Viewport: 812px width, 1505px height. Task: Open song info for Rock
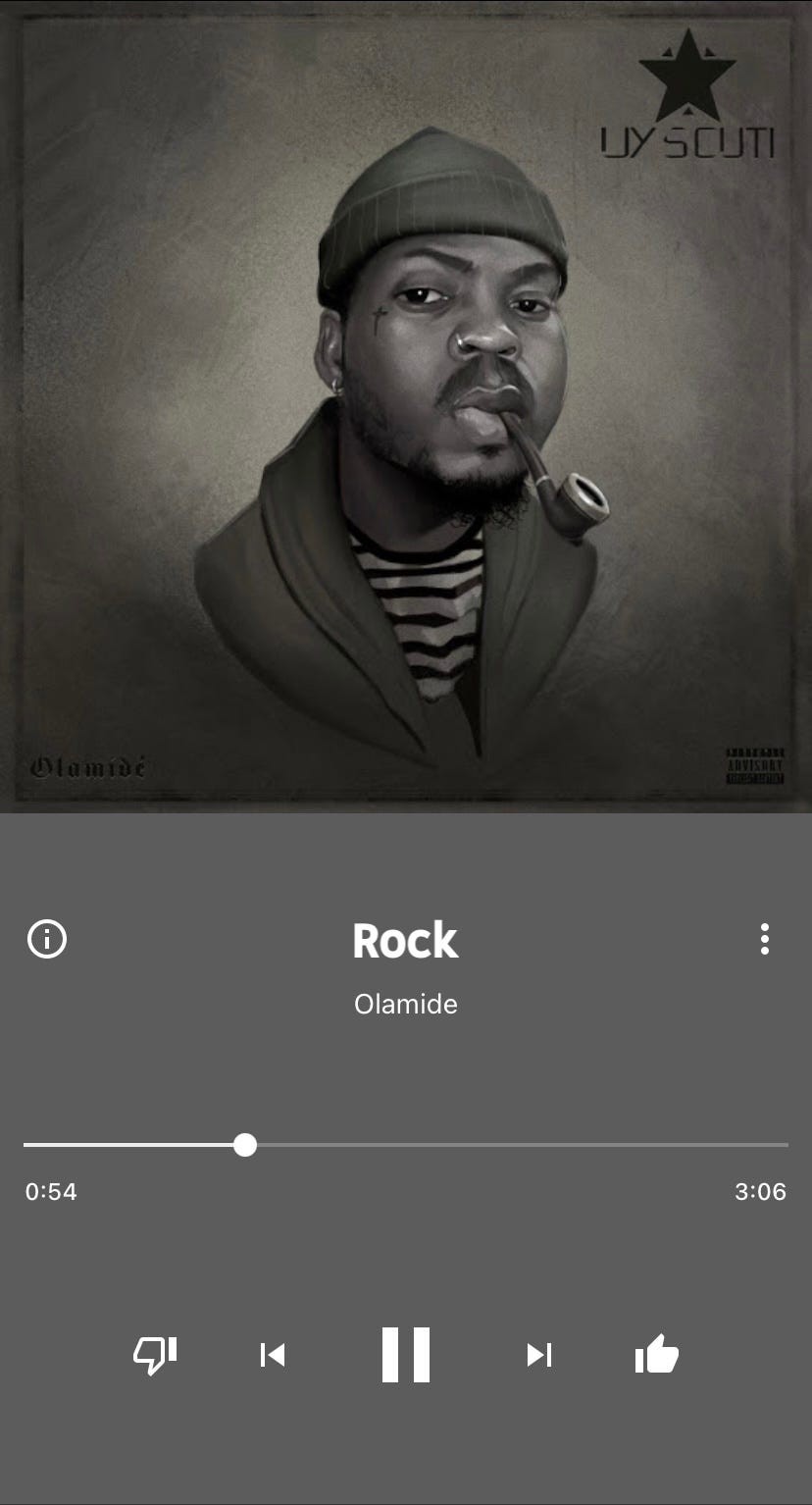[x=47, y=939]
